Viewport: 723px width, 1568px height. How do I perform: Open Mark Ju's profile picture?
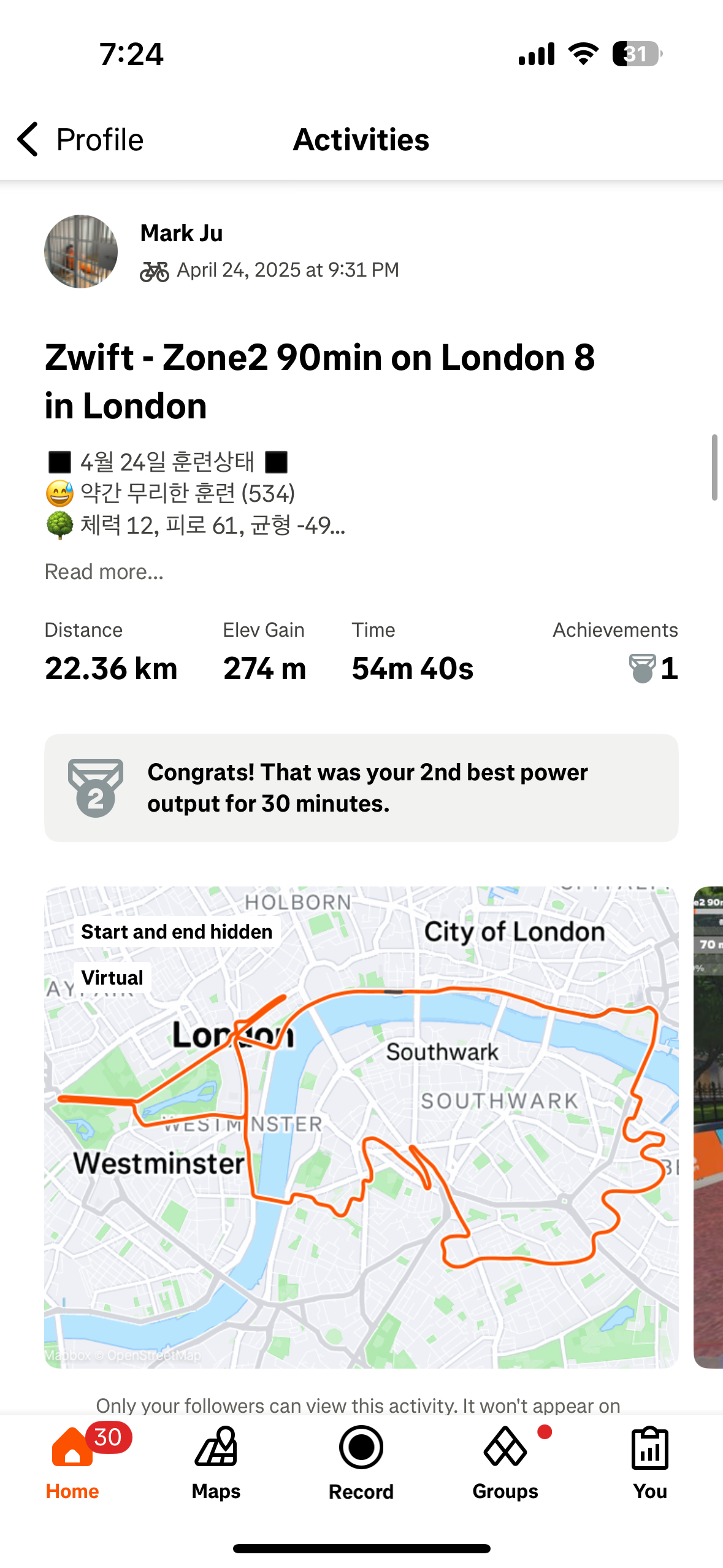[81, 251]
